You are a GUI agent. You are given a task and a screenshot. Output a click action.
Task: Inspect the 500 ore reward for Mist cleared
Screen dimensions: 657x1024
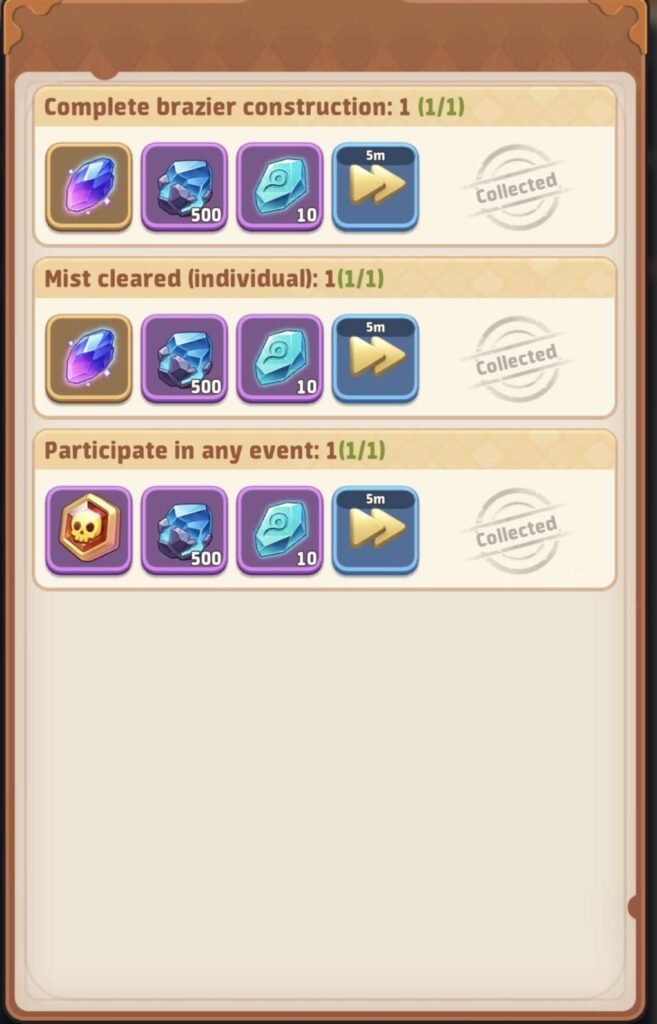[x=184, y=359]
